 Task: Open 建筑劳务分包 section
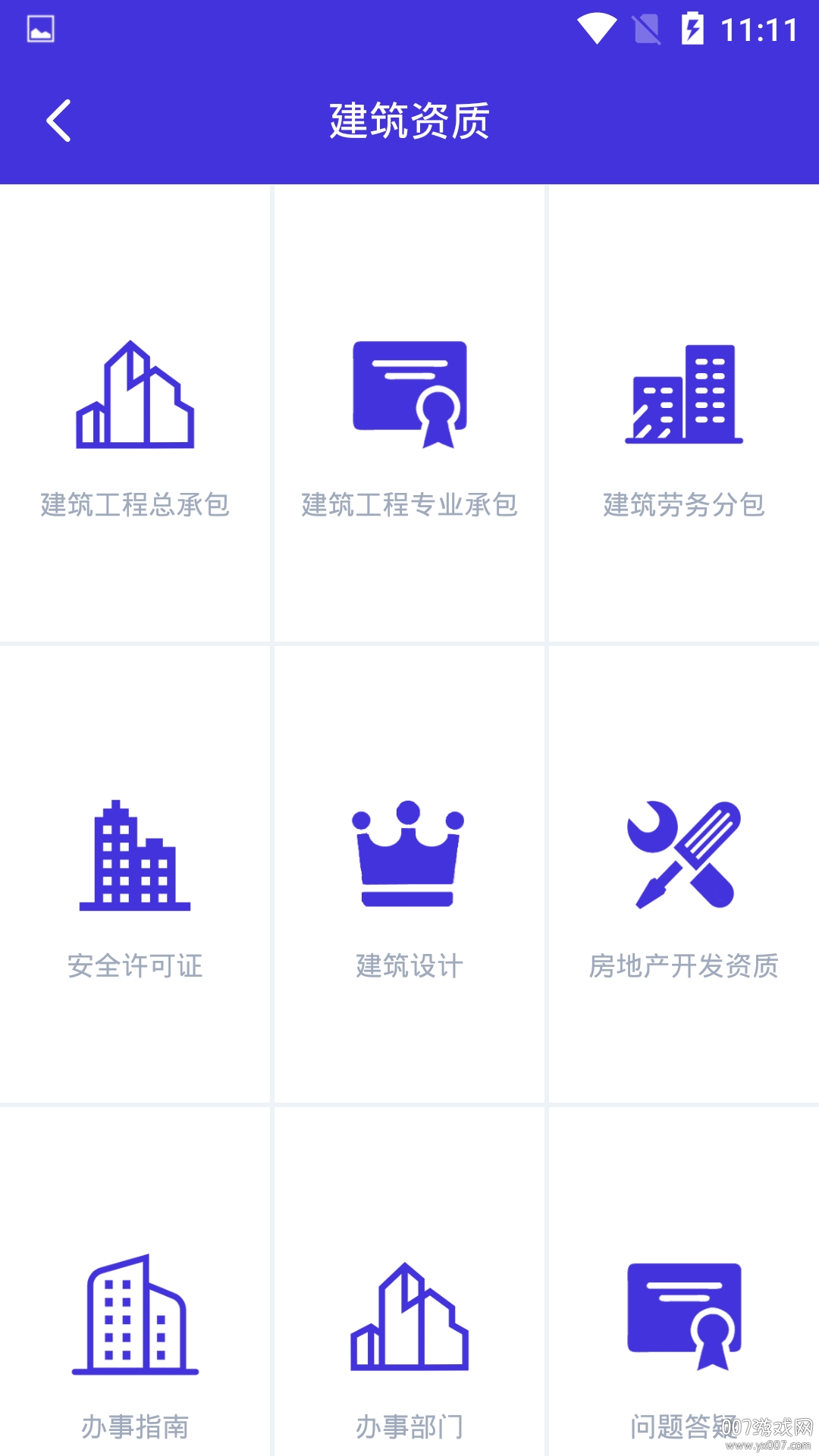(x=683, y=425)
